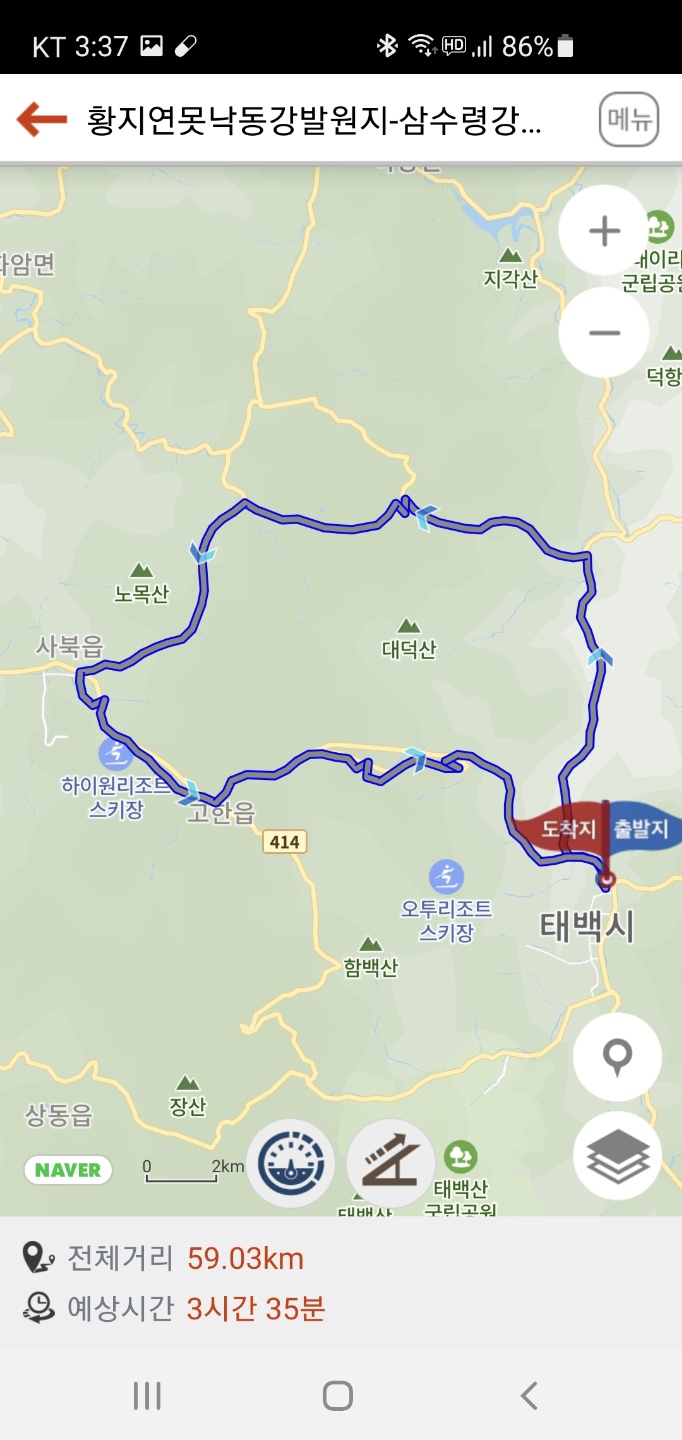Open the elevation profile button
The width and height of the screenshot is (682, 1440).
point(391,1163)
